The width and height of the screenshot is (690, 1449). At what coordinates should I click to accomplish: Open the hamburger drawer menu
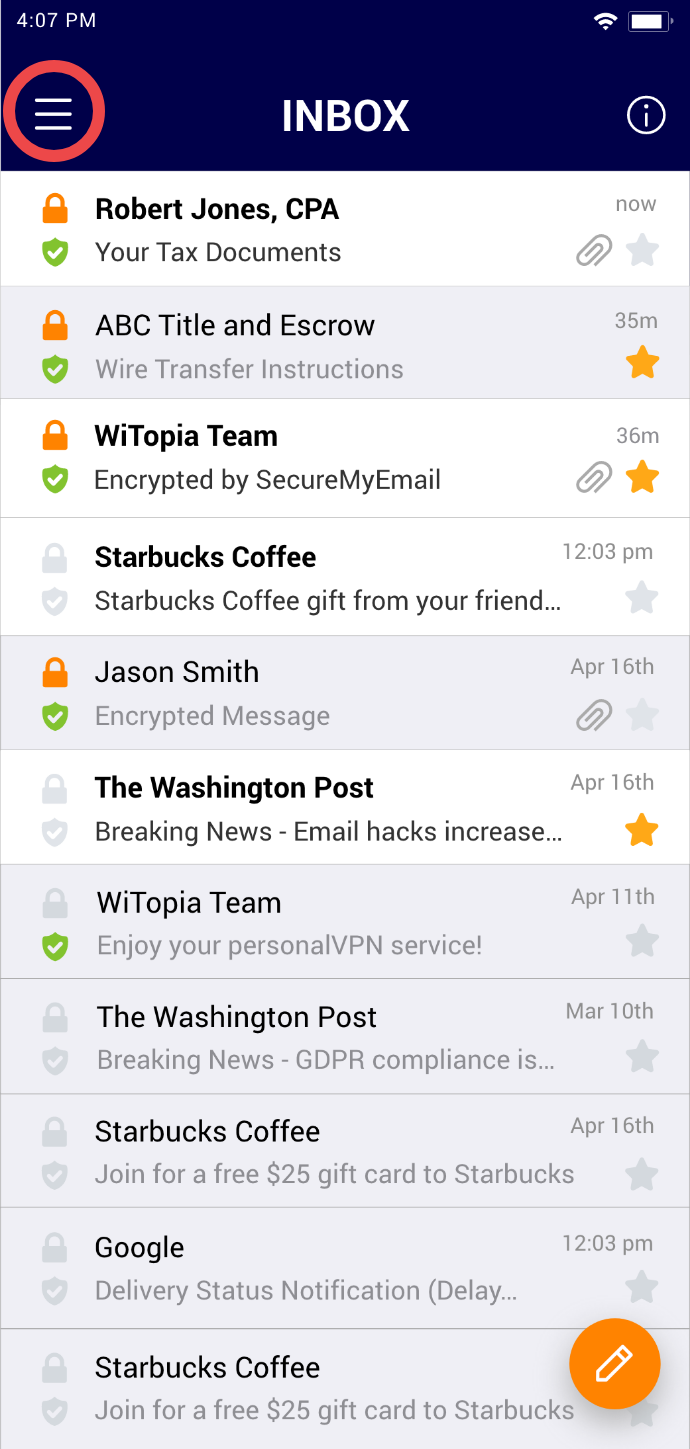coord(53,114)
